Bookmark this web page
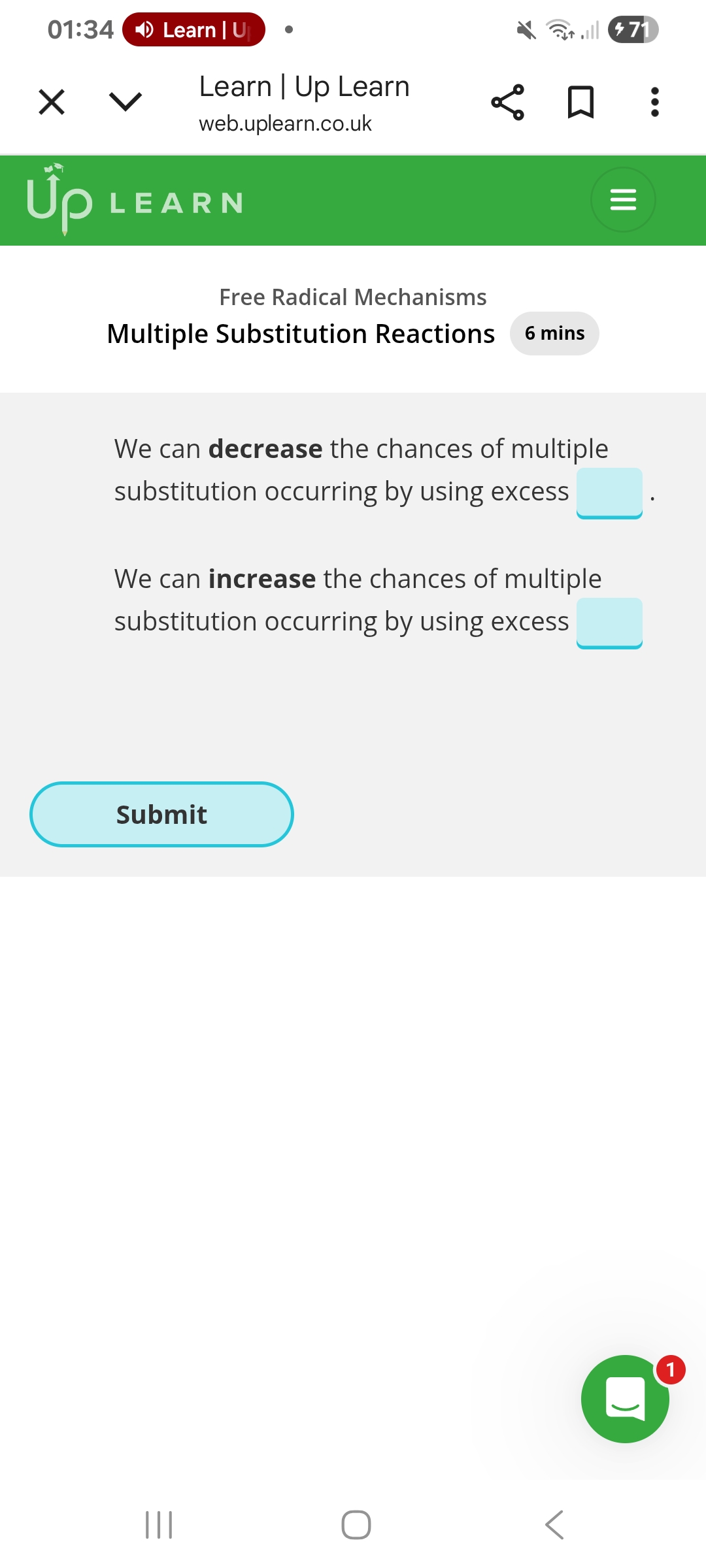This screenshot has height=1568, width=706. point(580,102)
